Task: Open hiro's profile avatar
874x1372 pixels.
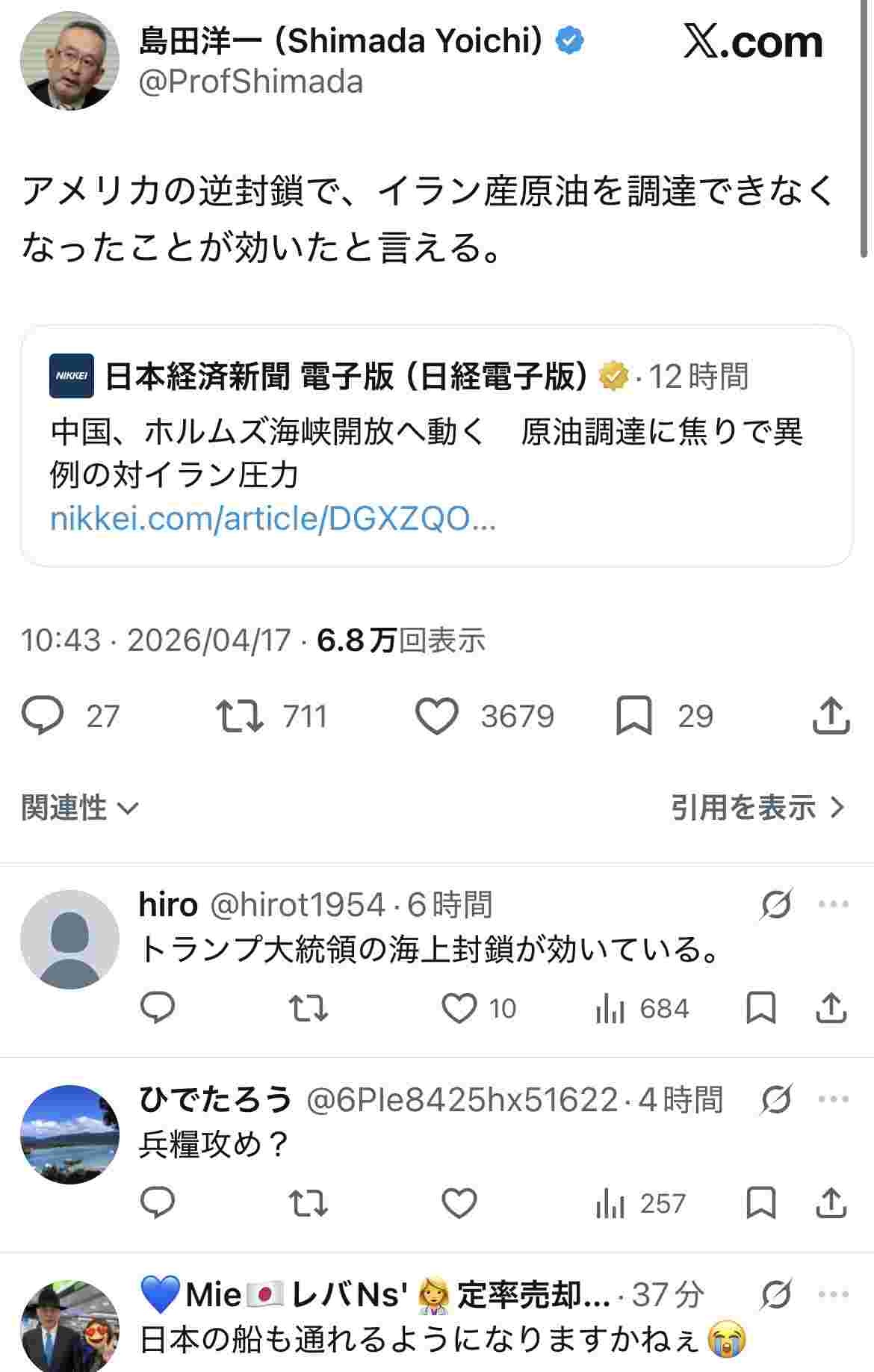Action: point(69,939)
